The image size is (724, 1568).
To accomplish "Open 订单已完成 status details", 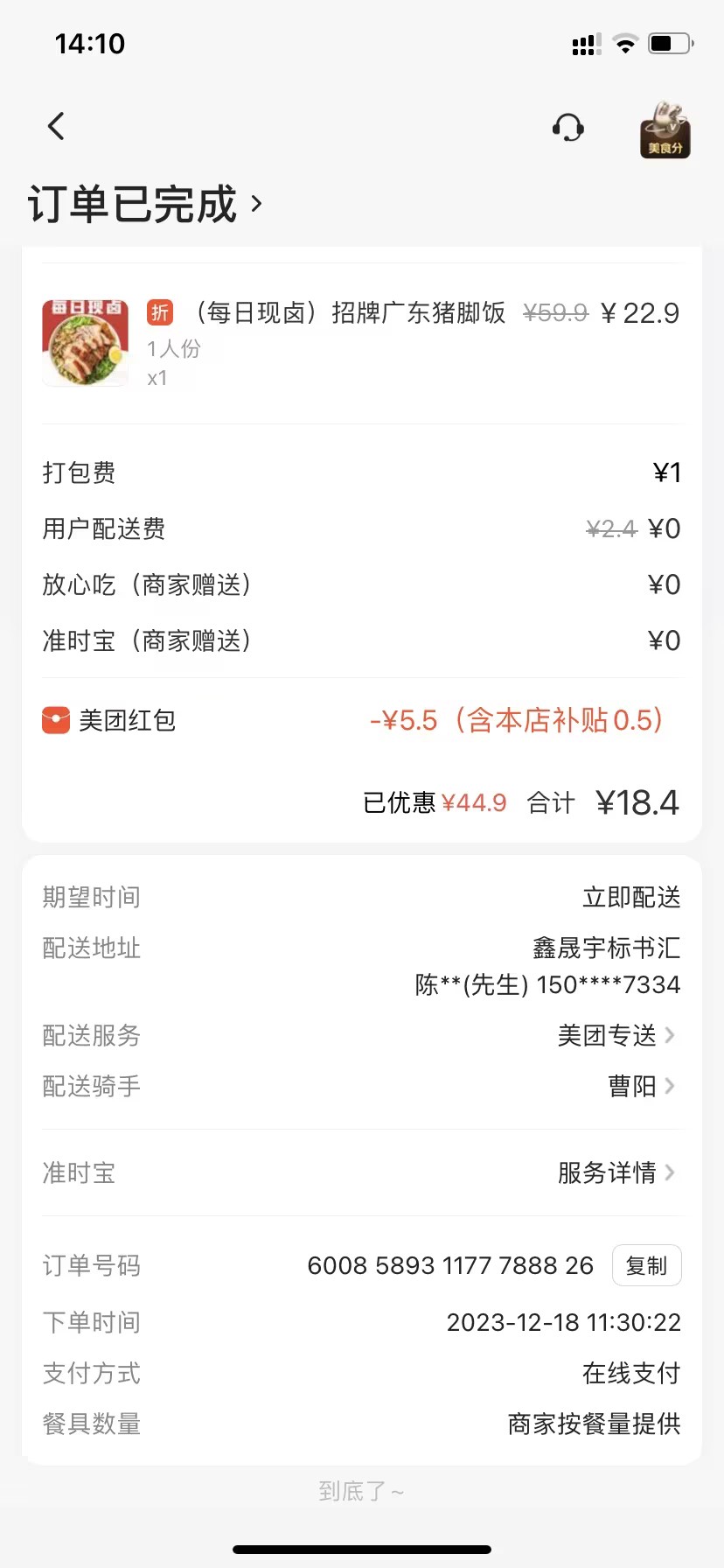I will (145, 205).
